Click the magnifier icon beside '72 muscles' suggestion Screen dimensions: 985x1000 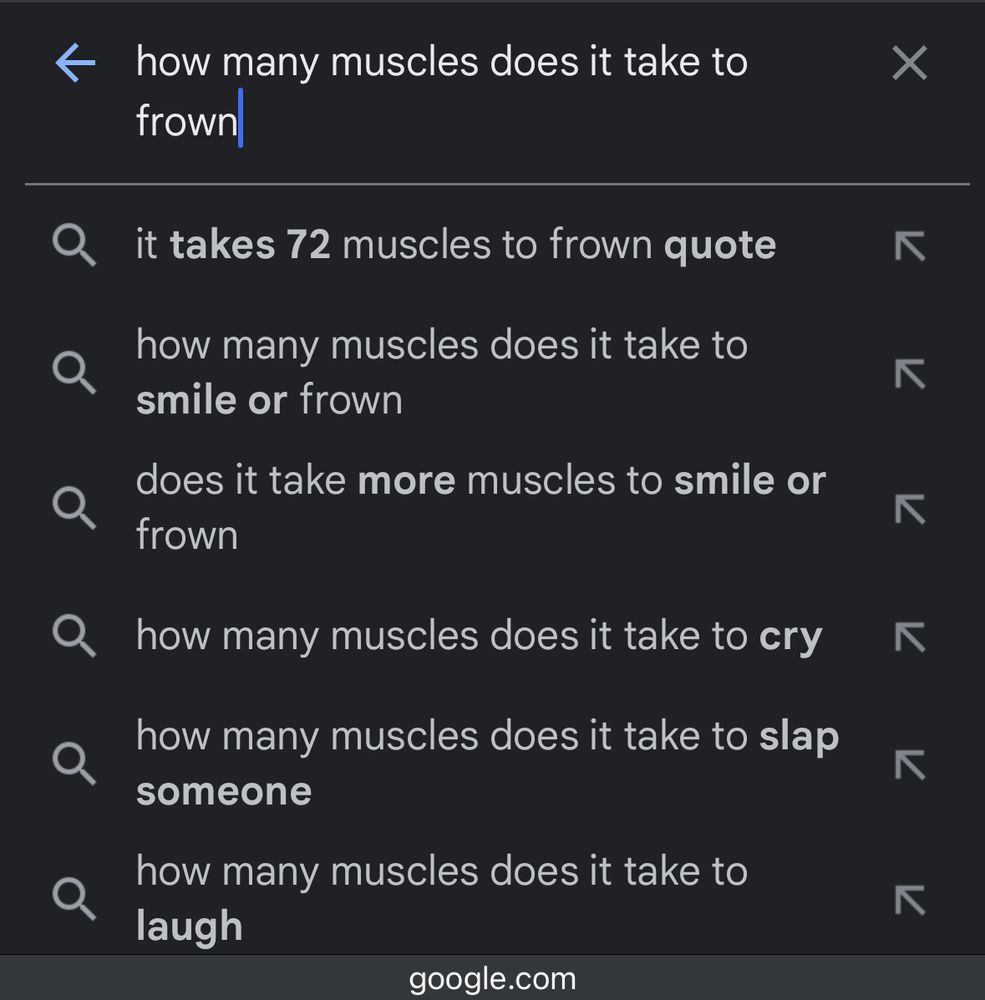coord(74,245)
